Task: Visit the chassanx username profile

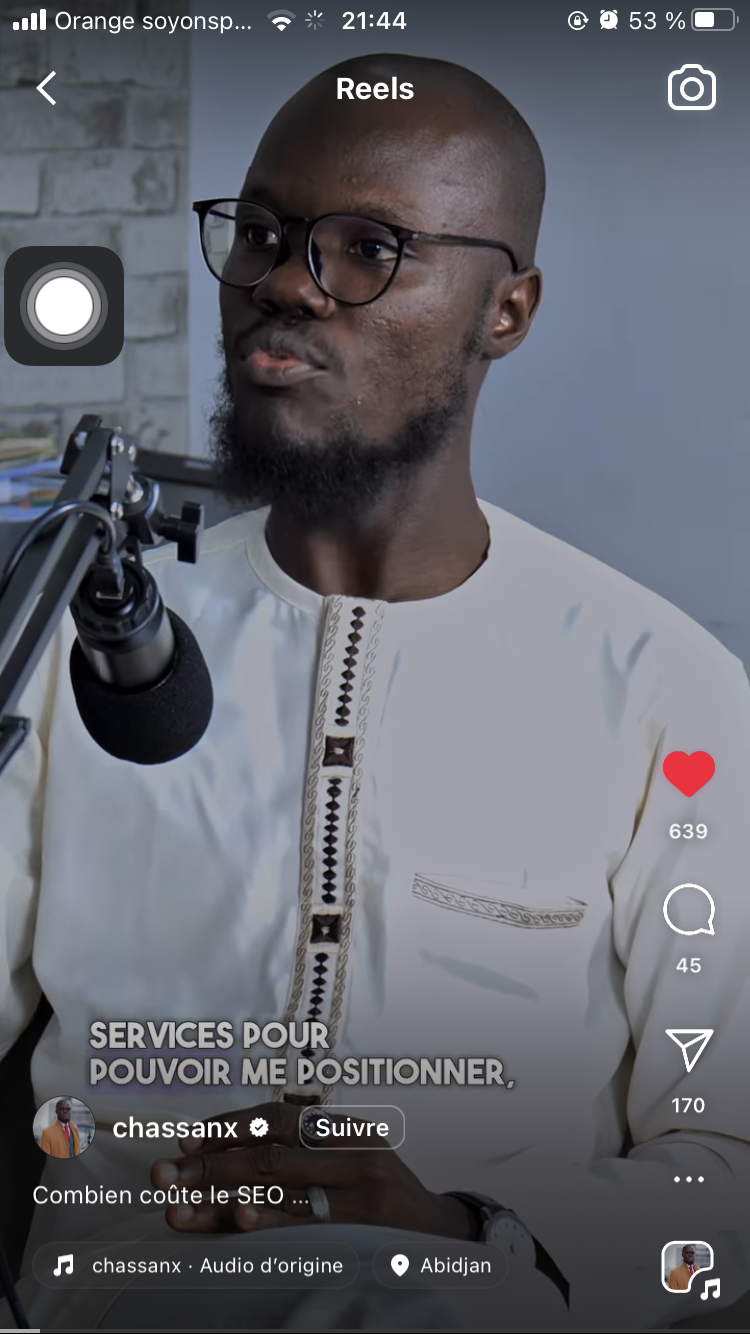Action: click(x=175, y=1128)
